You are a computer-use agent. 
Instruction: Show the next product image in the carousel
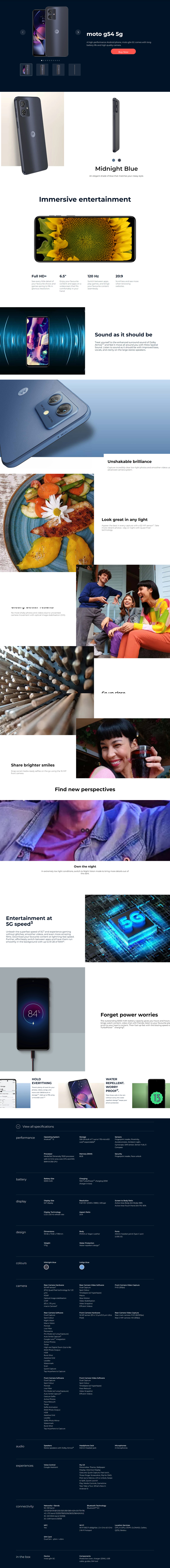[x=78, y=32]
